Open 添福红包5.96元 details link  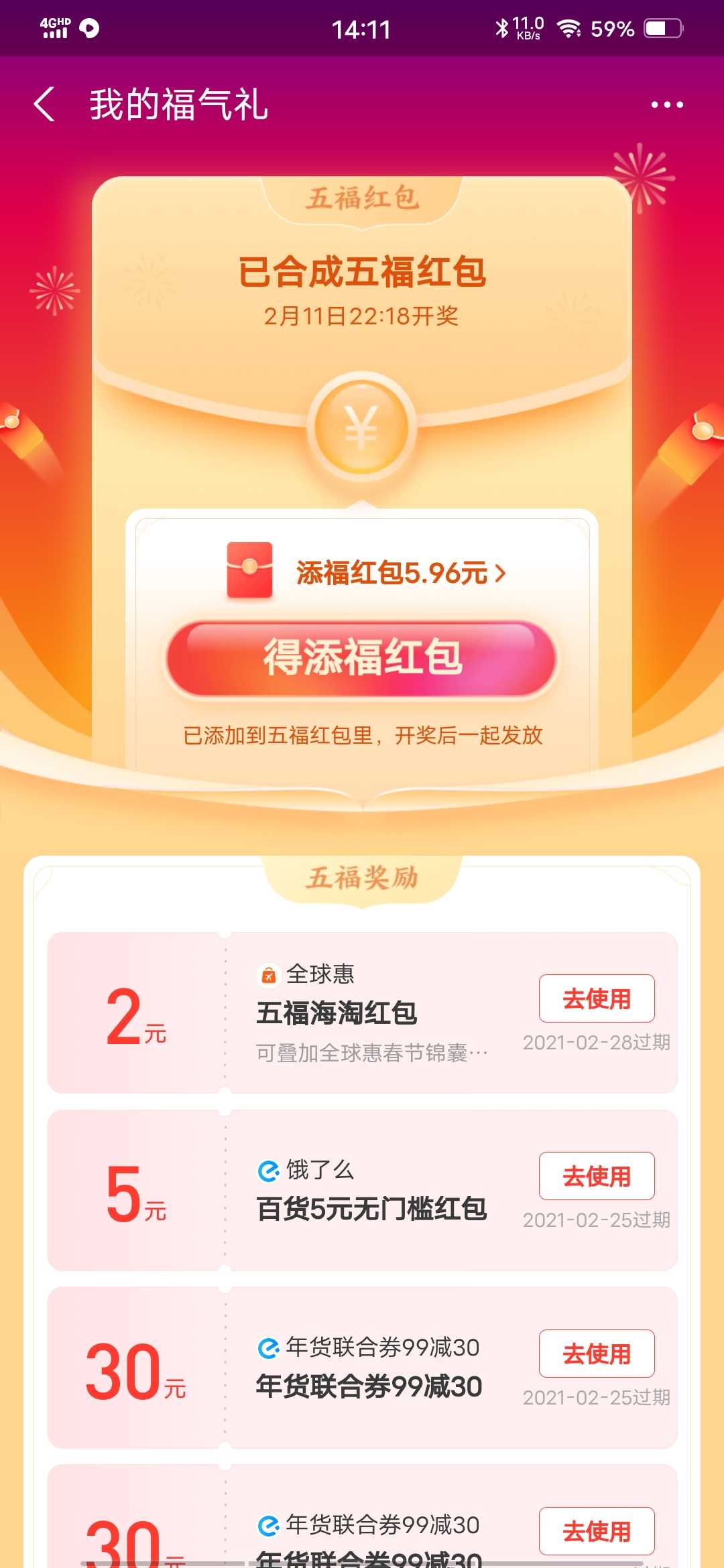[401, 573]
